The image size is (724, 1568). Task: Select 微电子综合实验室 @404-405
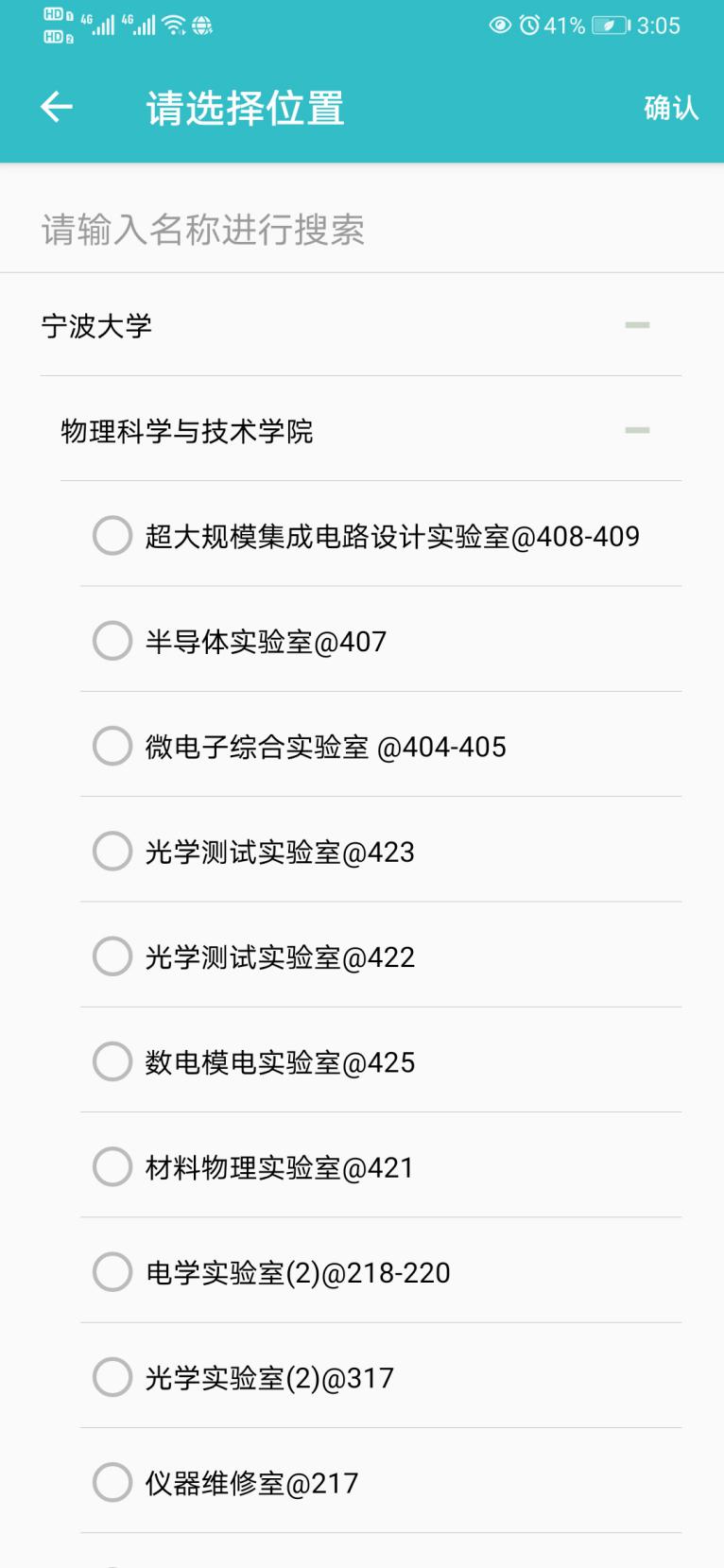tap(112, 746)
